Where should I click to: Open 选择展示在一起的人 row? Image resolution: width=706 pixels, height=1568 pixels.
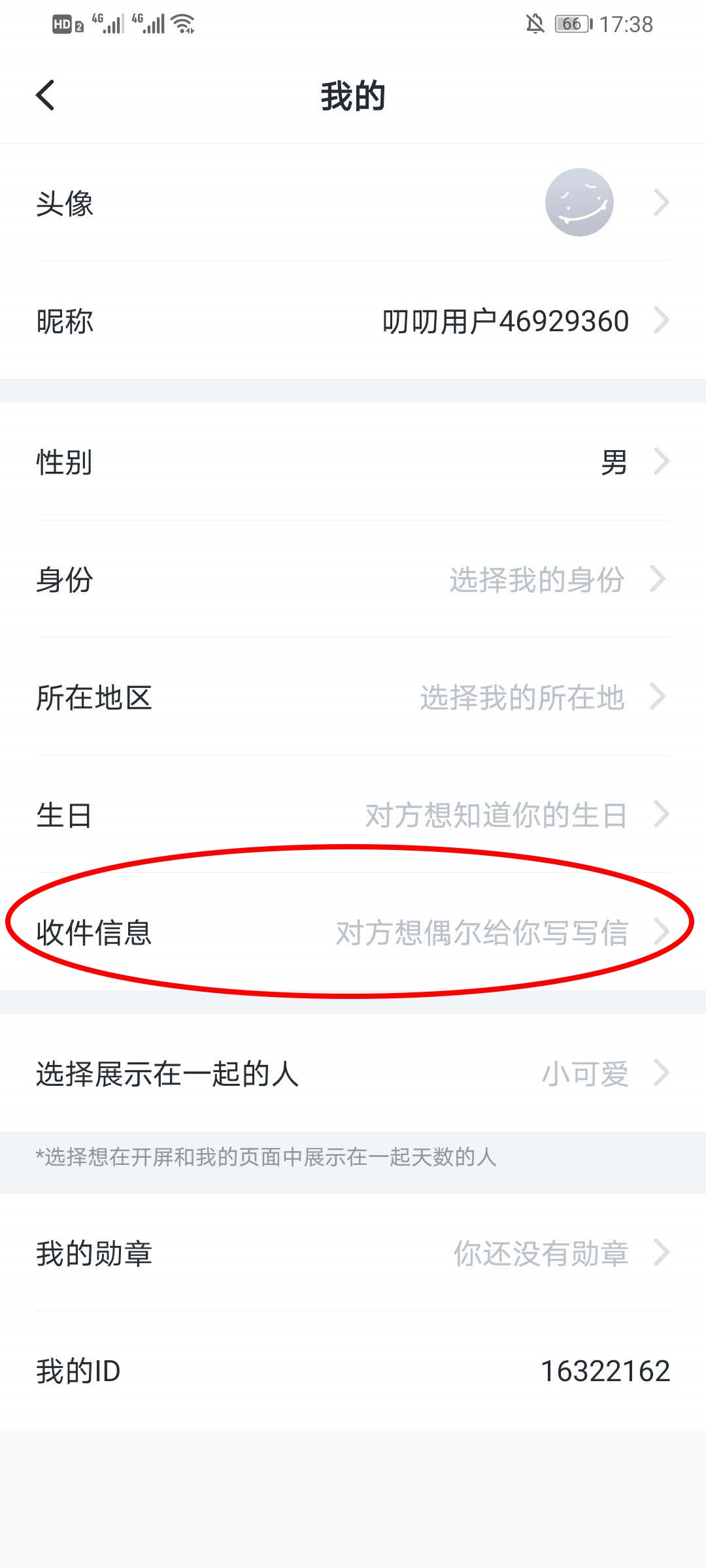click(353, 1073)
